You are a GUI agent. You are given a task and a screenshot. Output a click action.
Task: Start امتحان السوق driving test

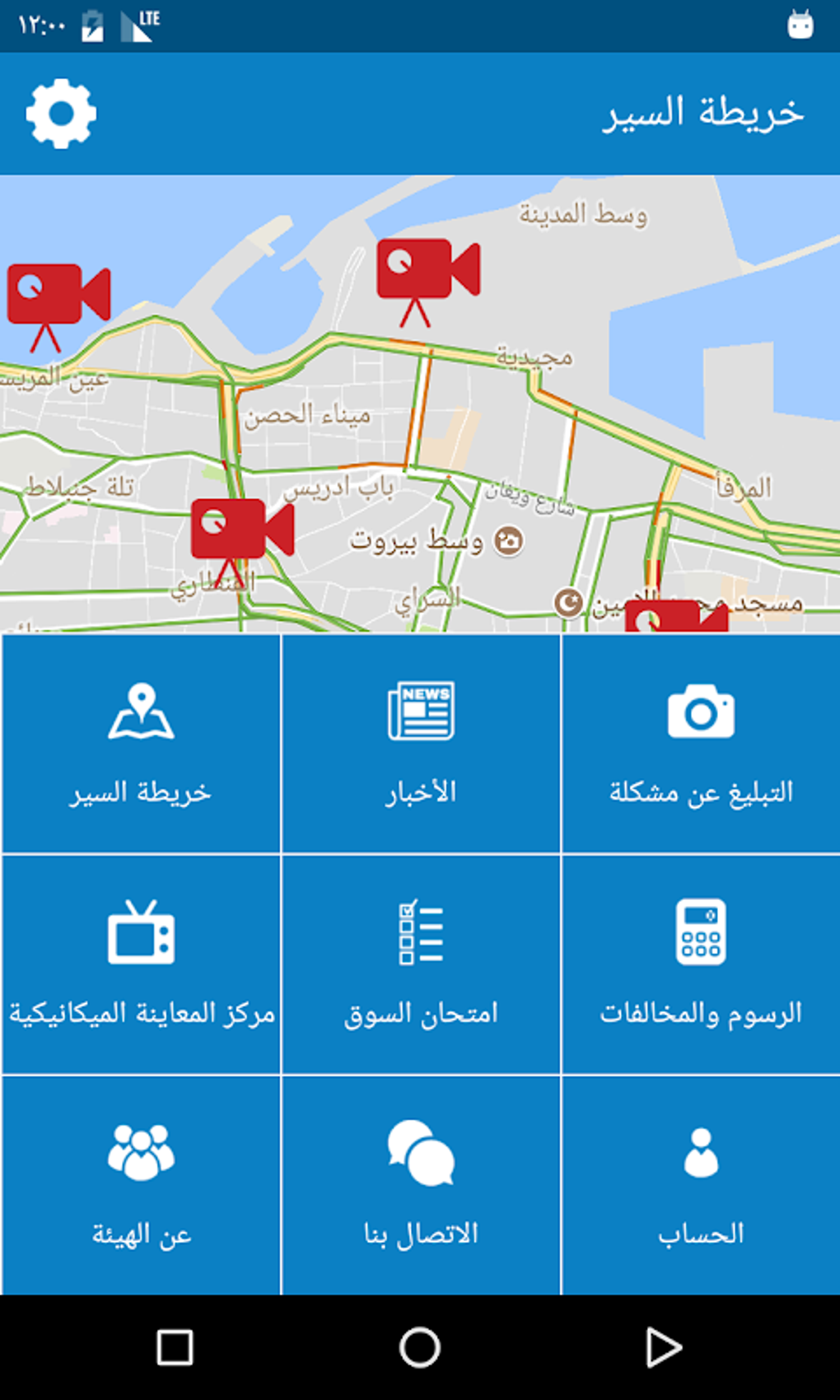(x=421, y=964)
